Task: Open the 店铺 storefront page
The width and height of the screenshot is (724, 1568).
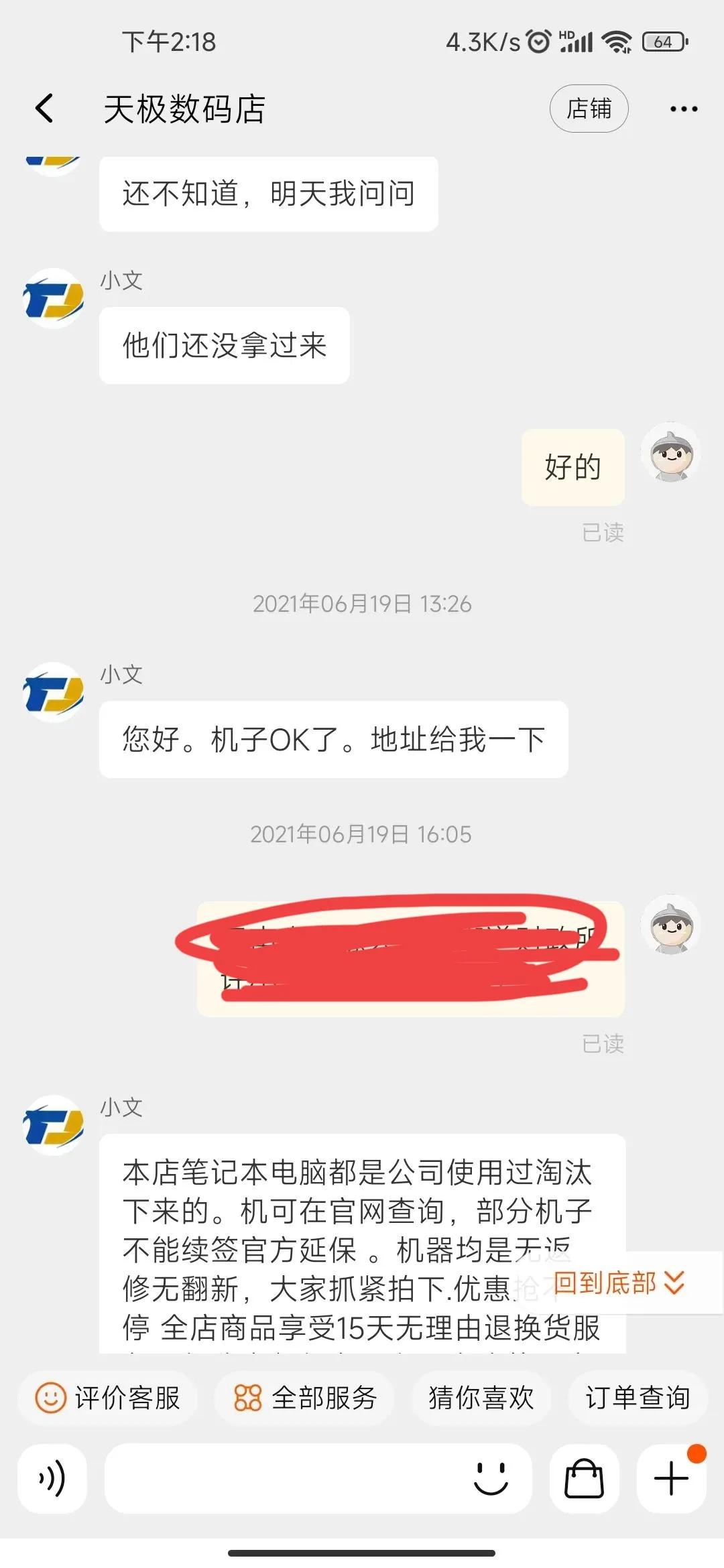Action: click(589, 108)
